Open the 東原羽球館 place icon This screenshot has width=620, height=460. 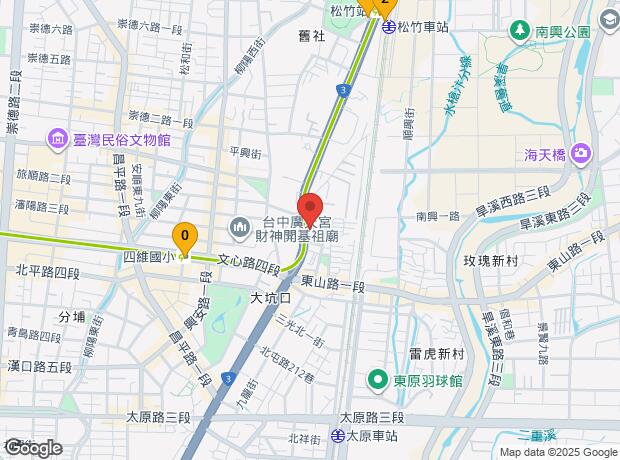pyautogui.click(x=378, y=379)
